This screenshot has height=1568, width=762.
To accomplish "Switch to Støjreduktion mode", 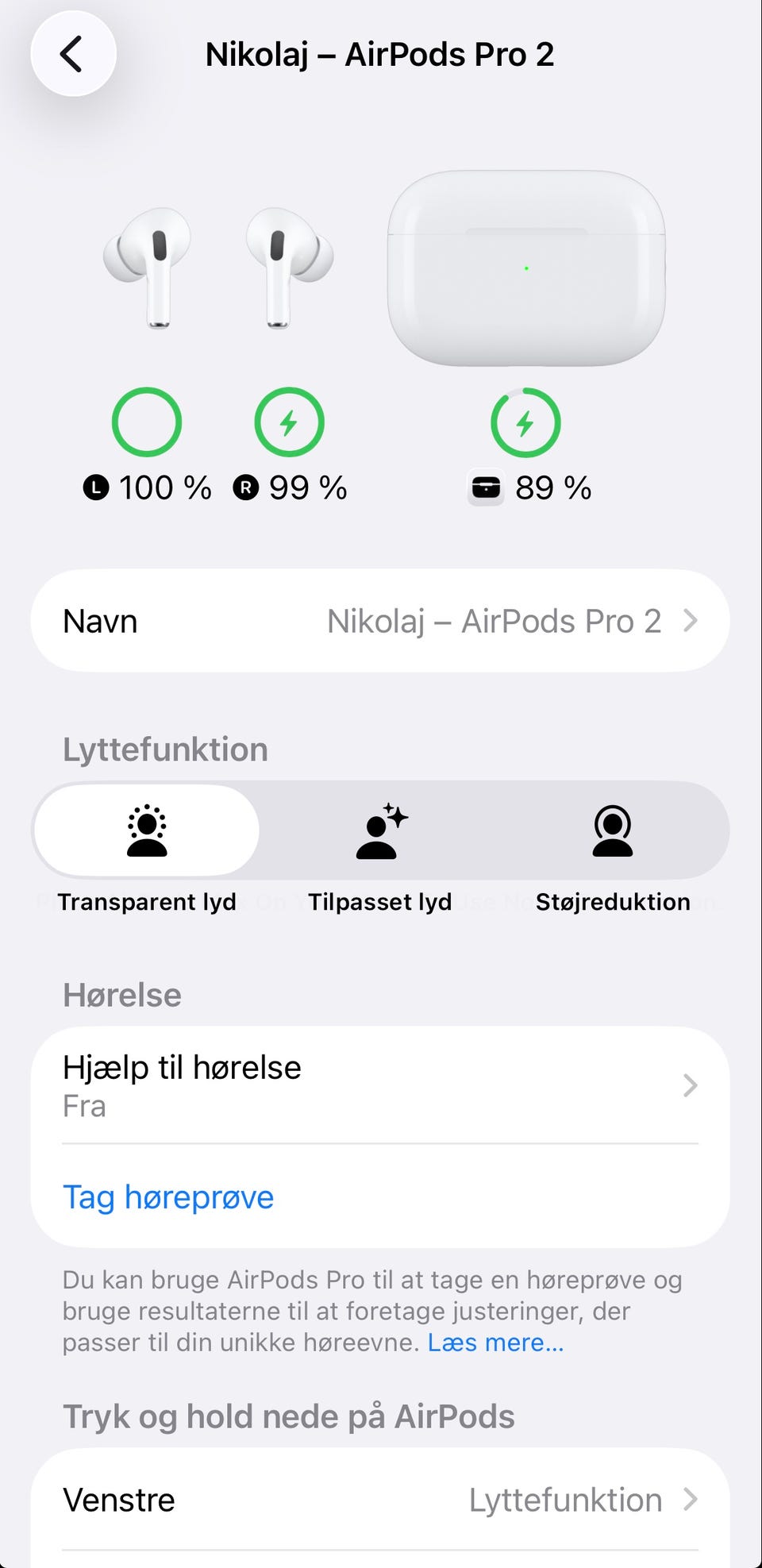I will (612, 830).
